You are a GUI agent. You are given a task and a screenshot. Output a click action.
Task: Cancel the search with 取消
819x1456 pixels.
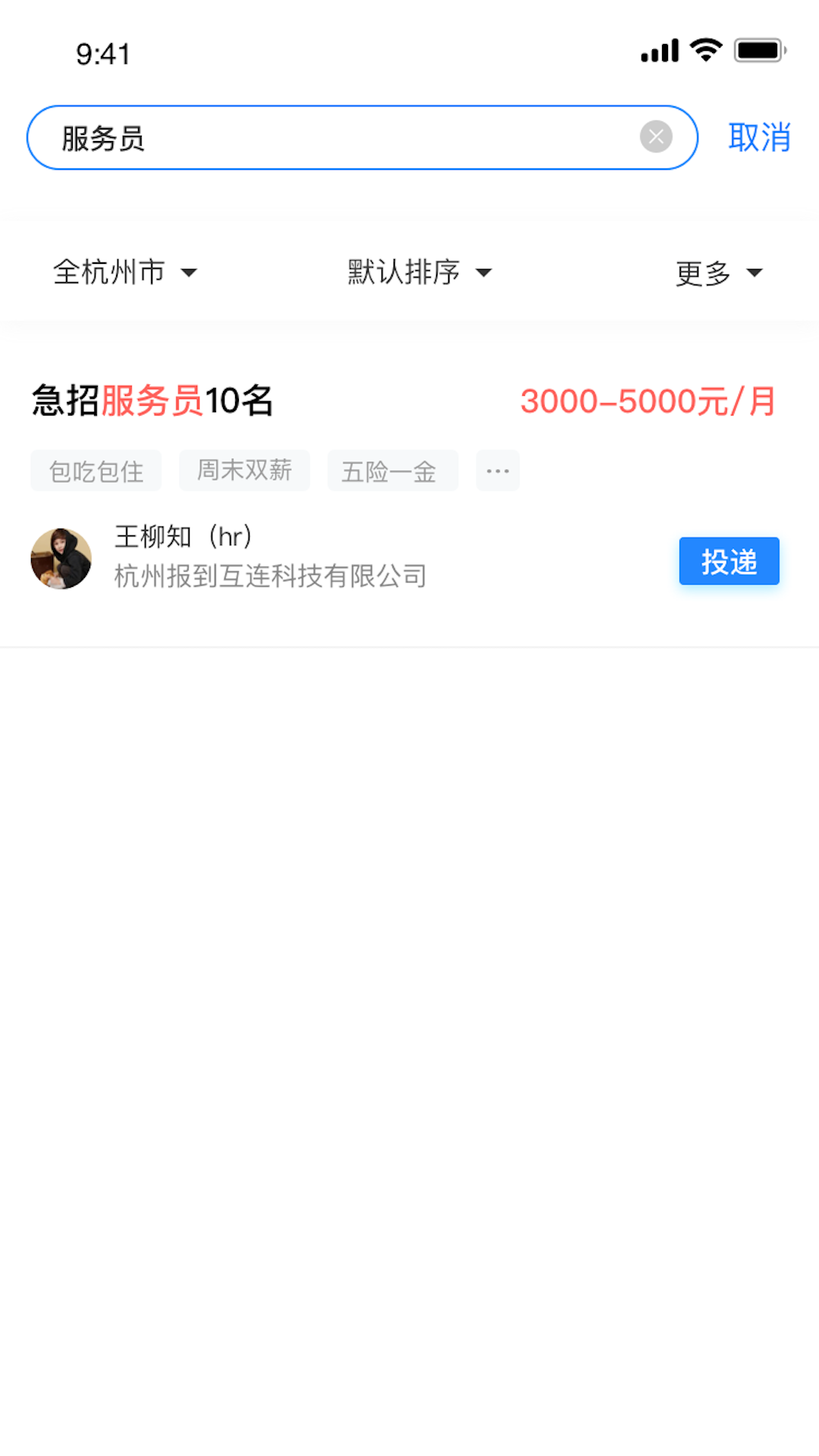(x=759, y=138)
